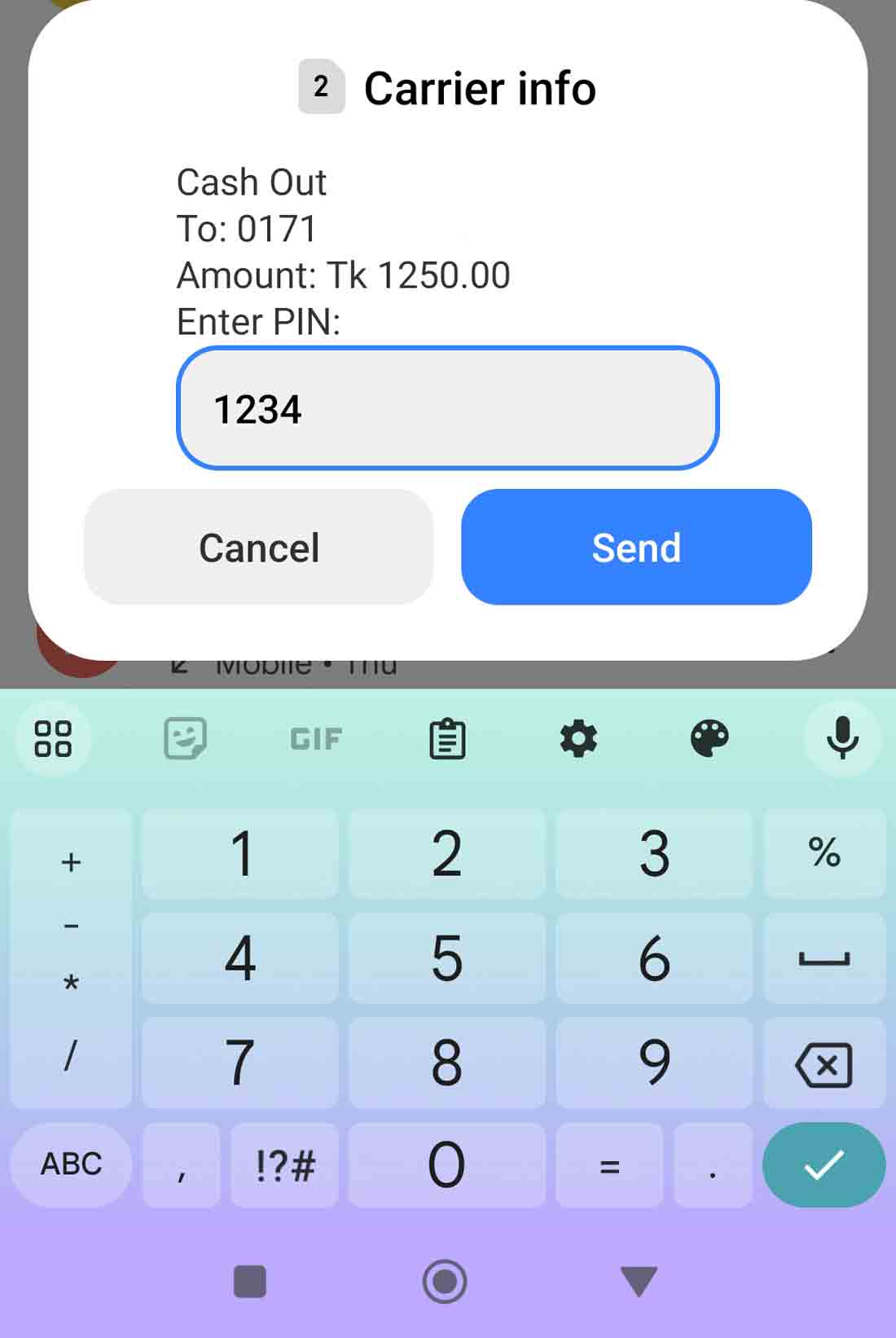This screenshot has width=896, height=1338.
Task: Delete a digit with backspace key
Action: [x=824, y=1064]
